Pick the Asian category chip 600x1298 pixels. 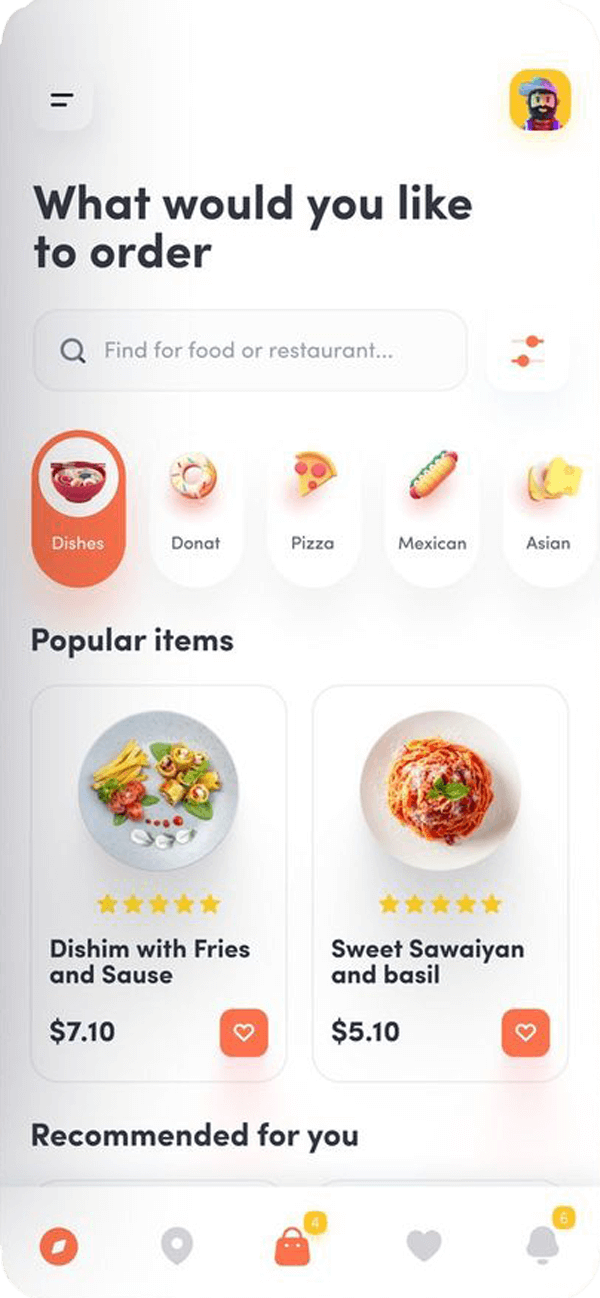click(548, 508)
